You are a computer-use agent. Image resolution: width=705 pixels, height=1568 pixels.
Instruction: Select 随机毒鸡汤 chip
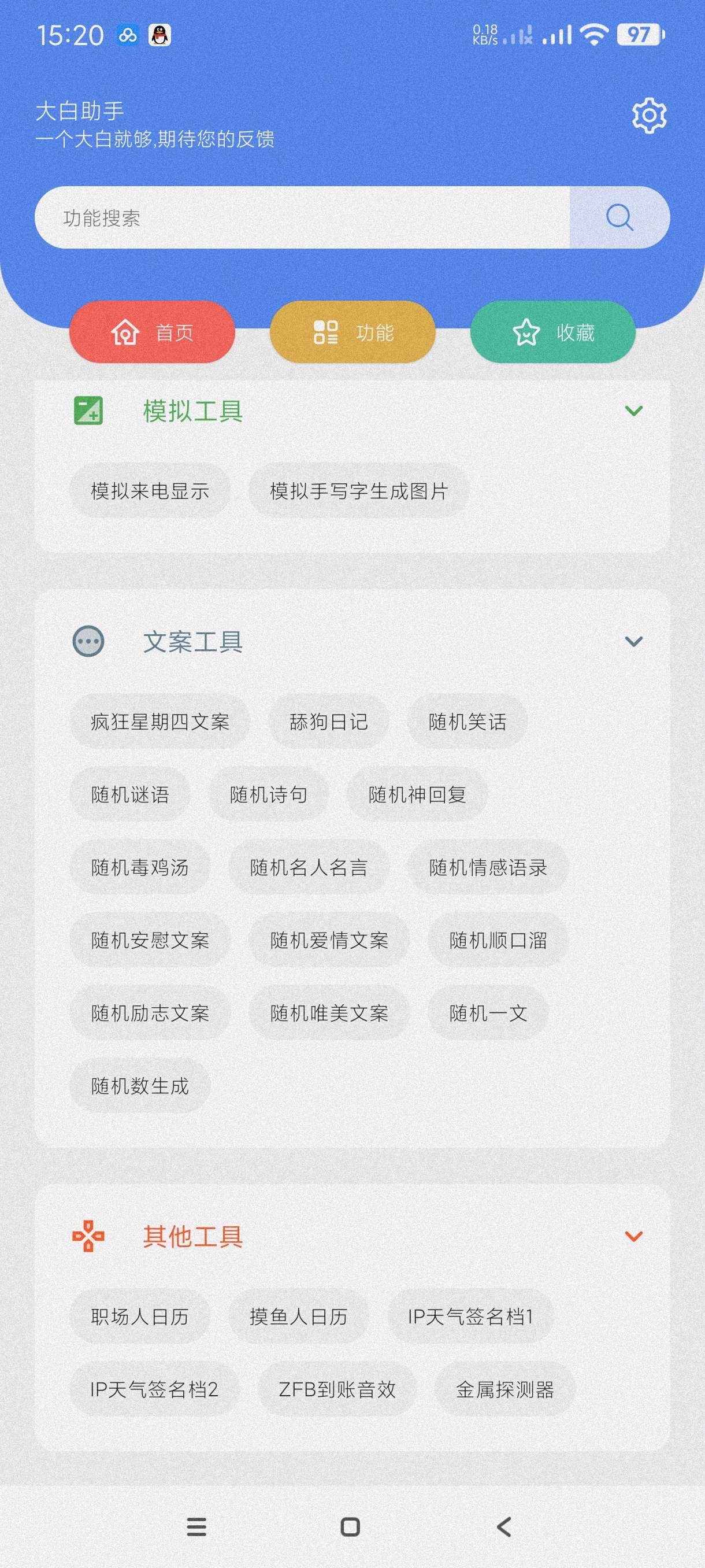140,867
